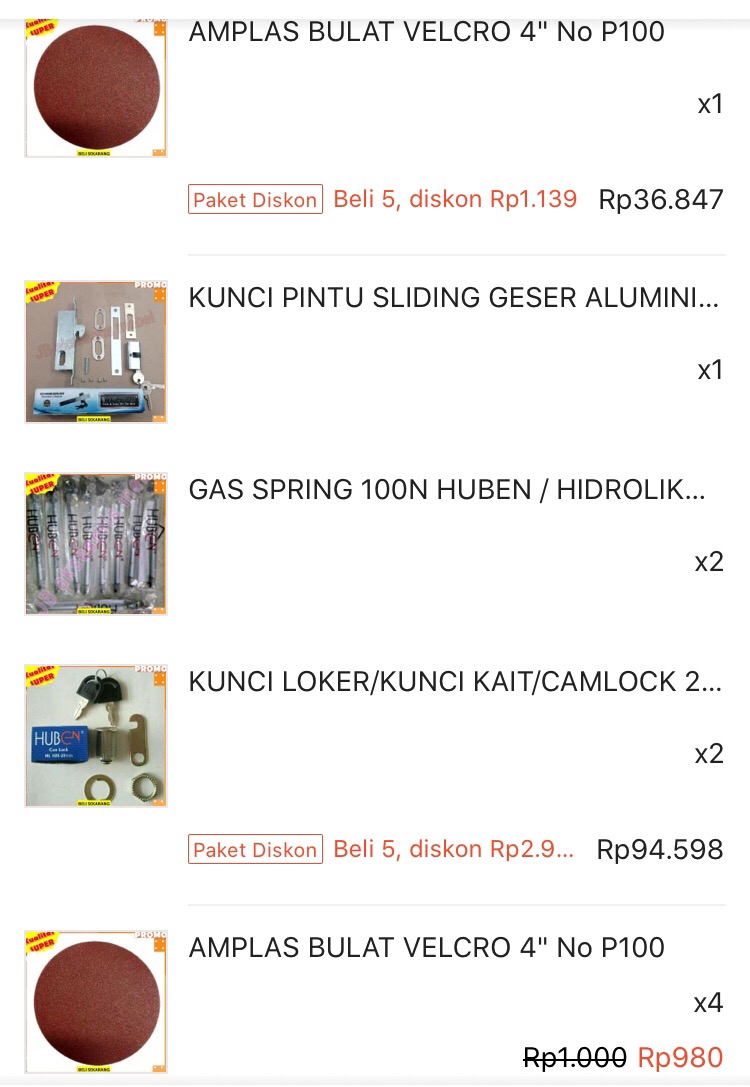Image resolution: width=750 pixels, height=1087 pixels.
Task: Open the Beli 5 diskon Rp1.139 offer
Action: click(x=455, y=199)
